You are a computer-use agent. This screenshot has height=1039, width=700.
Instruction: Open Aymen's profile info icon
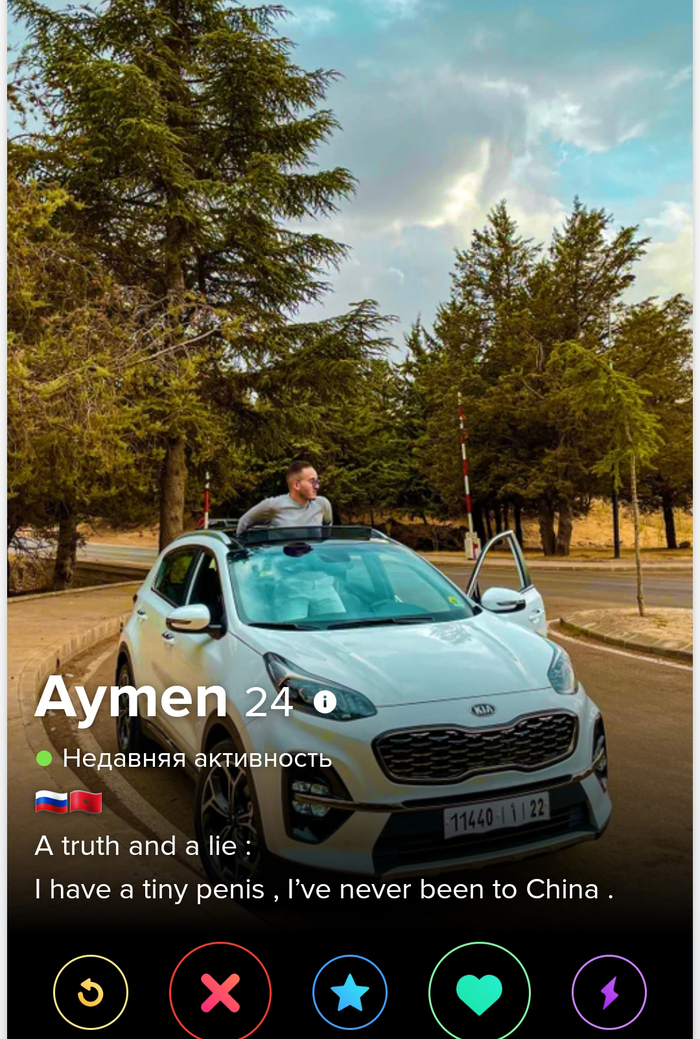(x=325, y=702)
